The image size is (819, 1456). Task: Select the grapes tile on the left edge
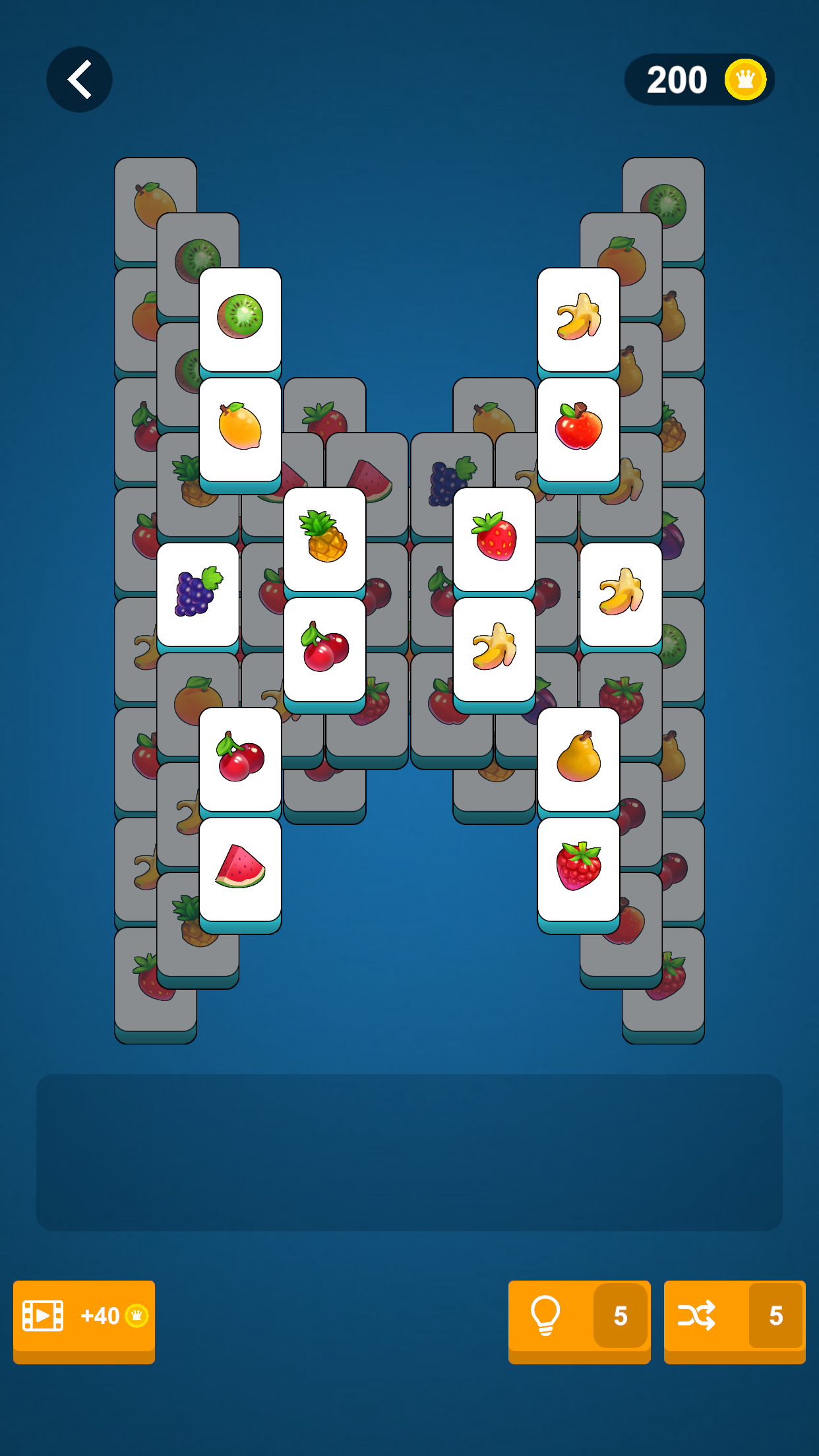[x=197, y=595]
